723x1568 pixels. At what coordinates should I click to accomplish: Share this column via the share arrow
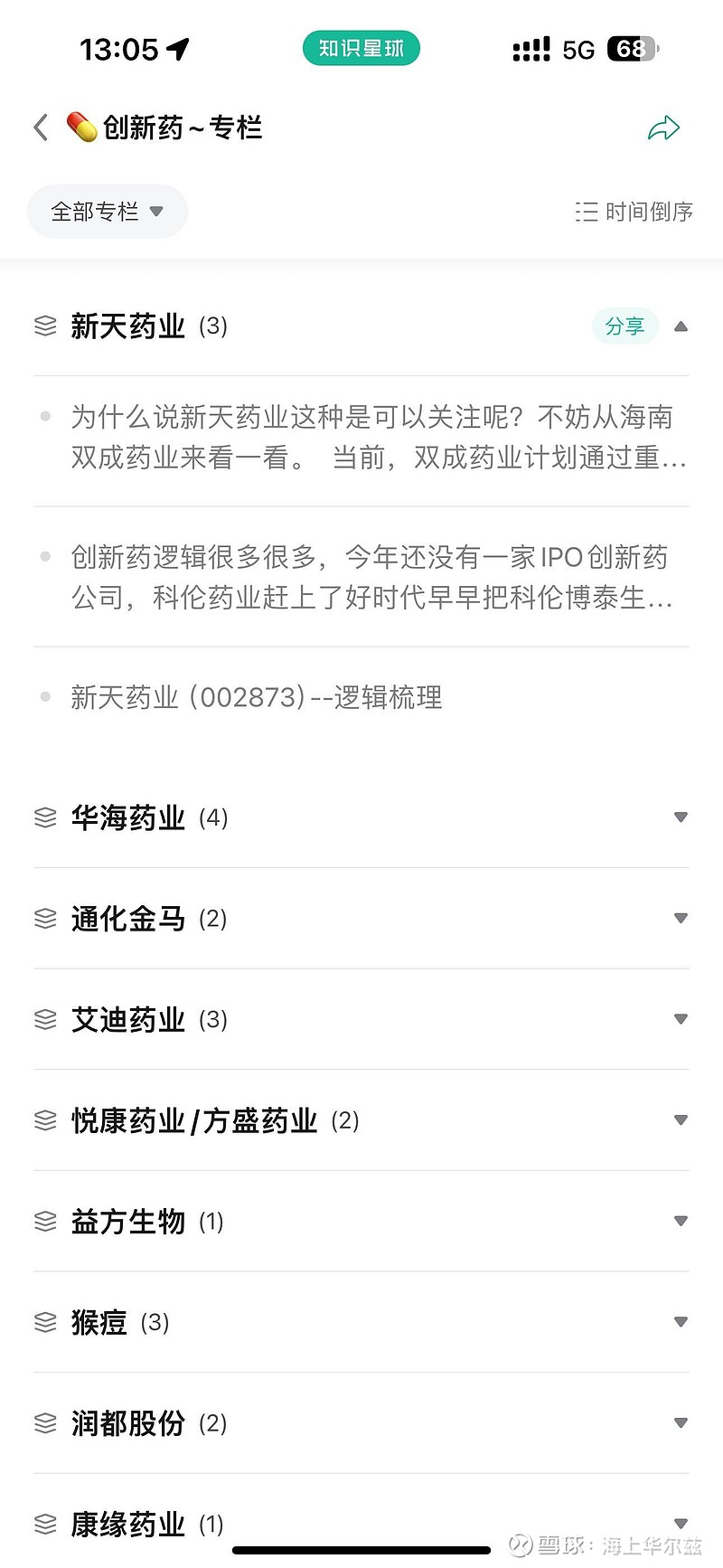pos(663,128)
